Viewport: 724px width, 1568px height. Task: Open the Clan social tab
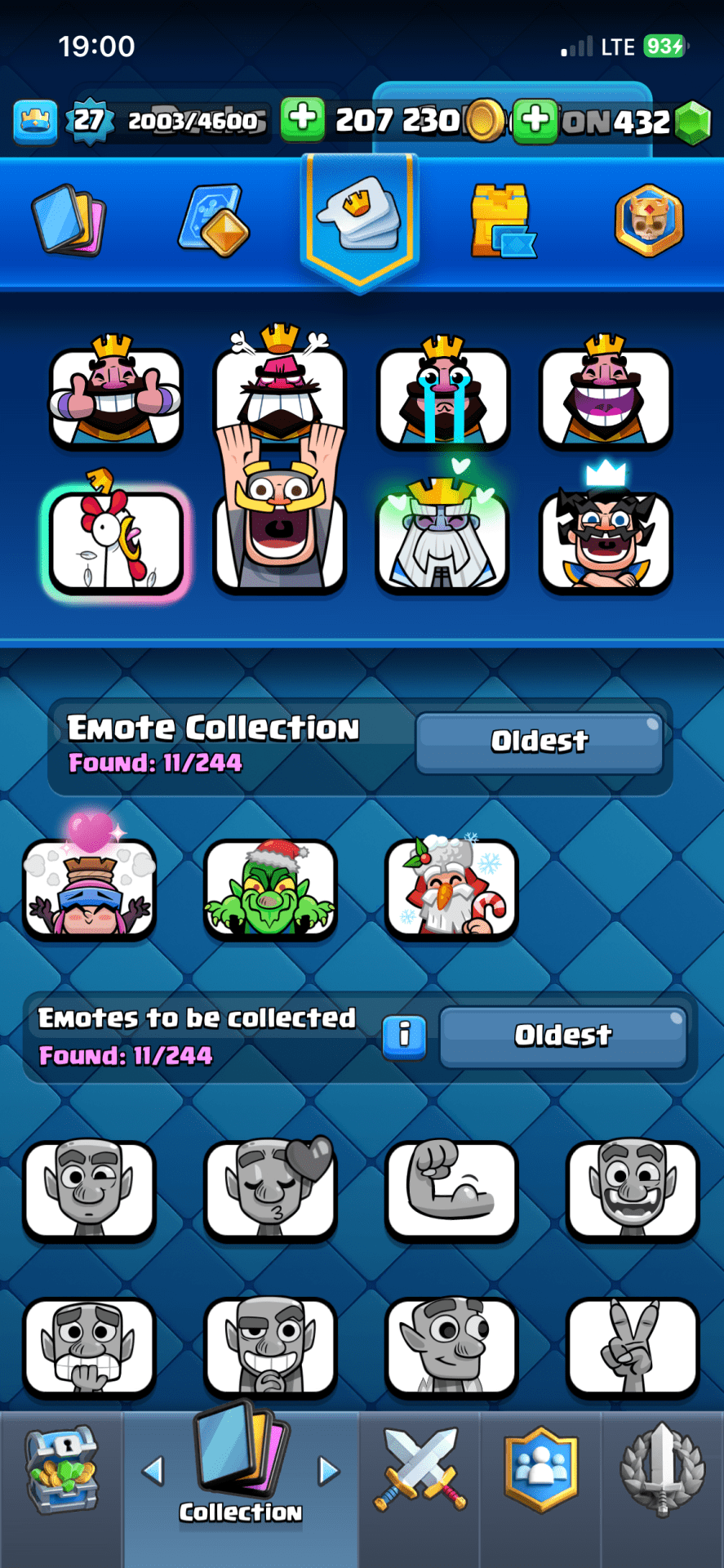click(540, 1470)
